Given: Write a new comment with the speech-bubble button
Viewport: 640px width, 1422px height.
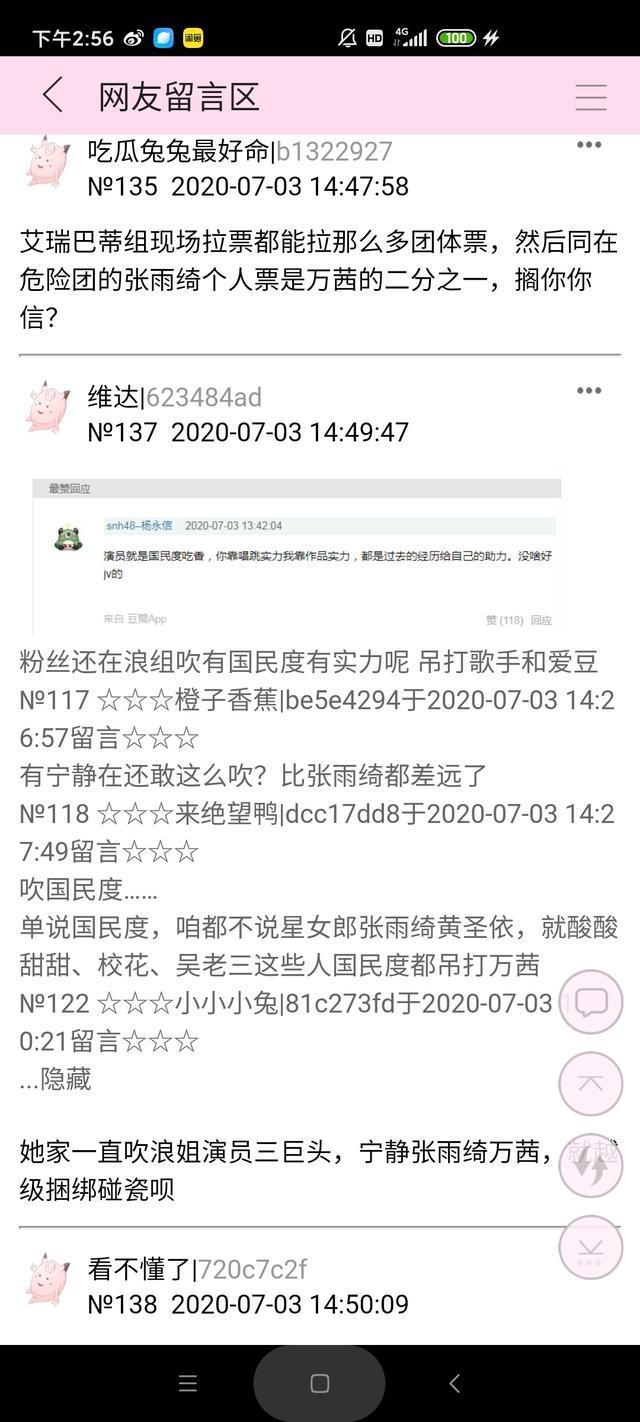Looking at the screenshot, I should [591, 1003].
